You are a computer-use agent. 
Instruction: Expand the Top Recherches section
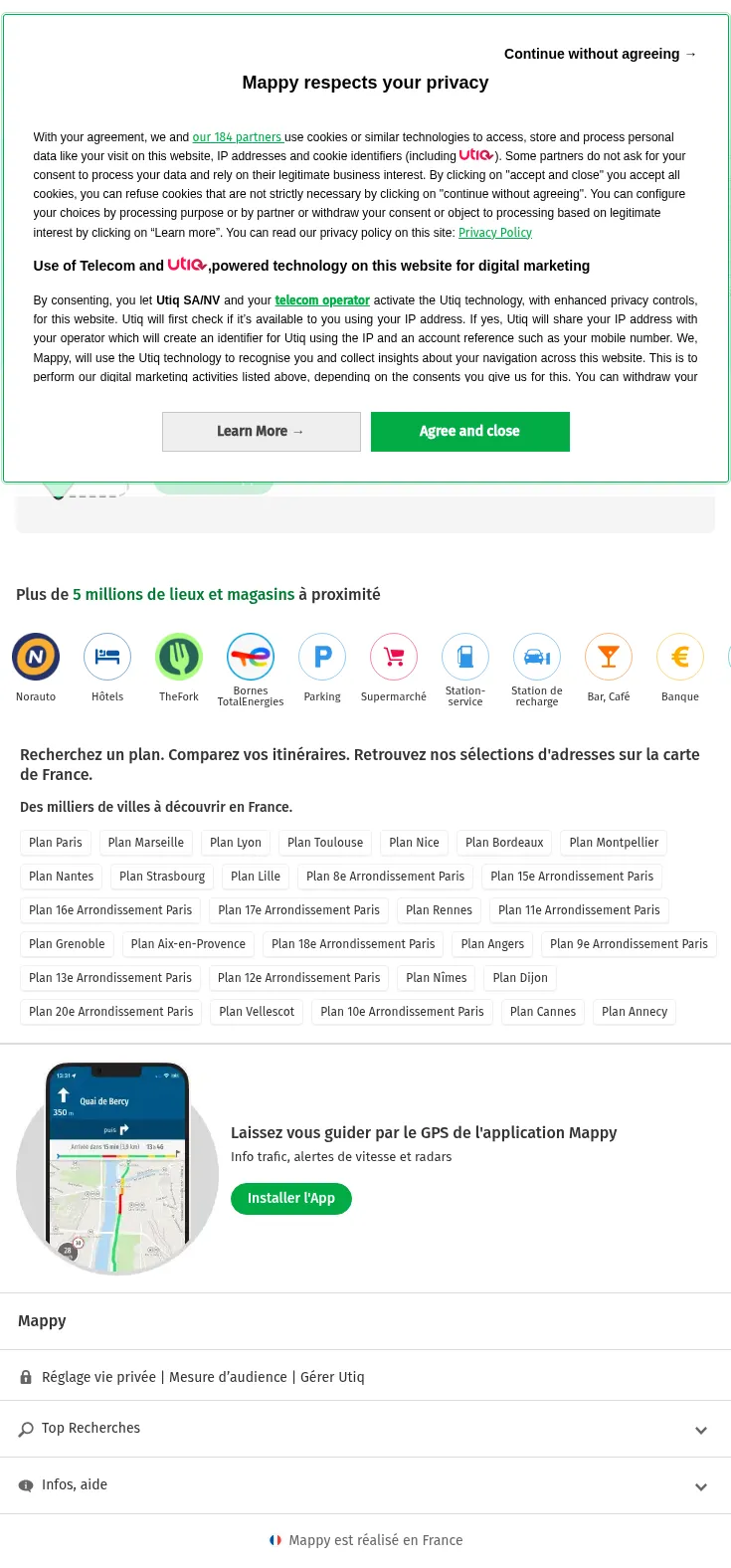(700, 1430)
